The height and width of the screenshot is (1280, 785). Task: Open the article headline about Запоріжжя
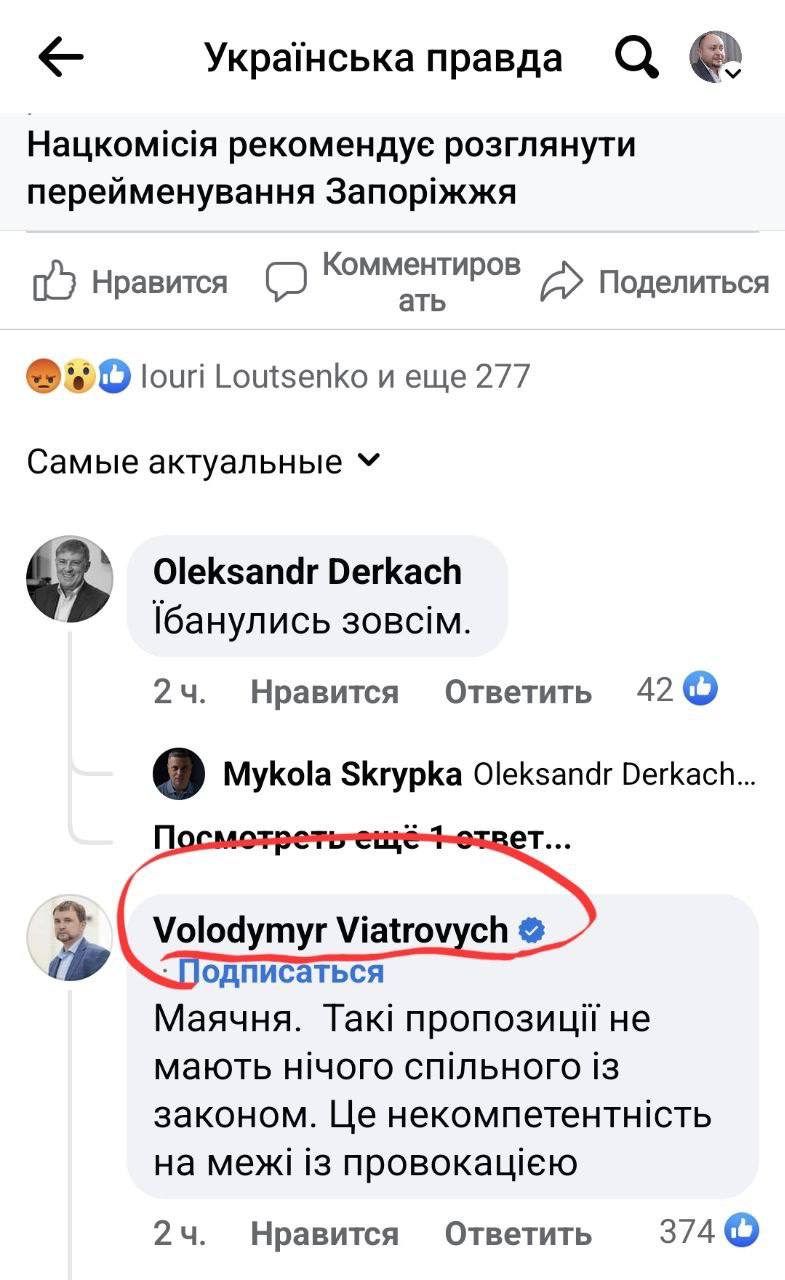click(330, 167)
